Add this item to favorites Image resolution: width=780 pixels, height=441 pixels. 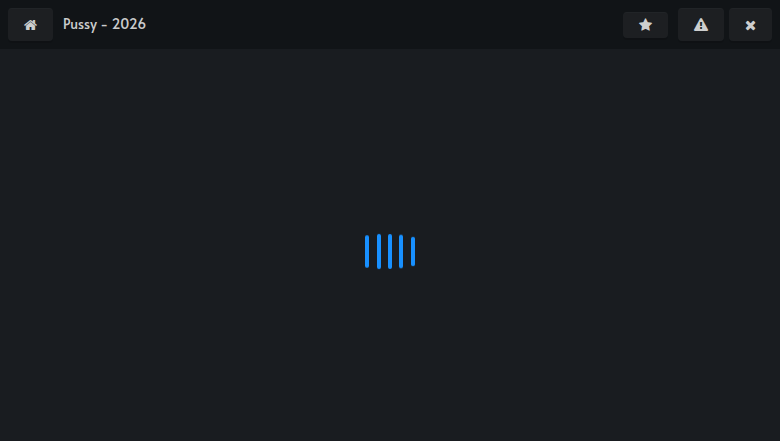point(645,24)
